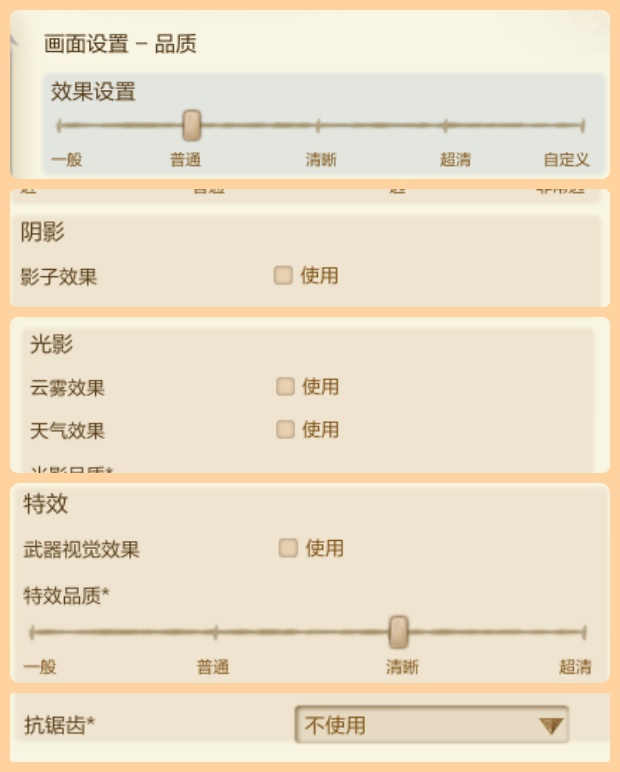
Task: Set 效果设置 slider to 自定义
Action: 583,126
